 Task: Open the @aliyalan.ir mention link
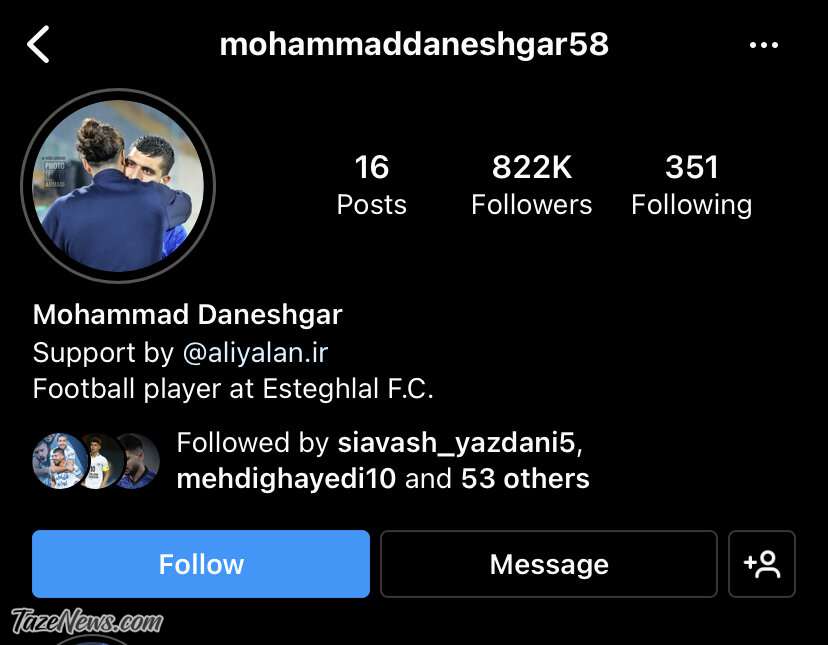point(255,352)
